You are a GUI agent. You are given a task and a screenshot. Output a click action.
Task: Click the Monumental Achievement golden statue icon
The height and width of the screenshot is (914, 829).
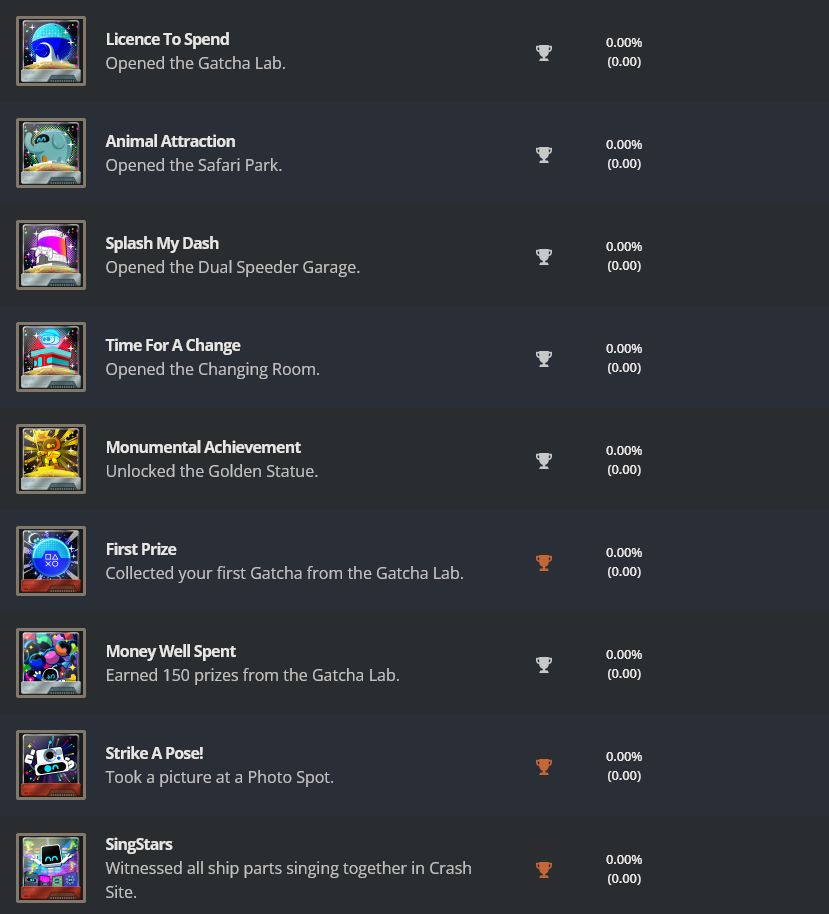coord(51,459)
